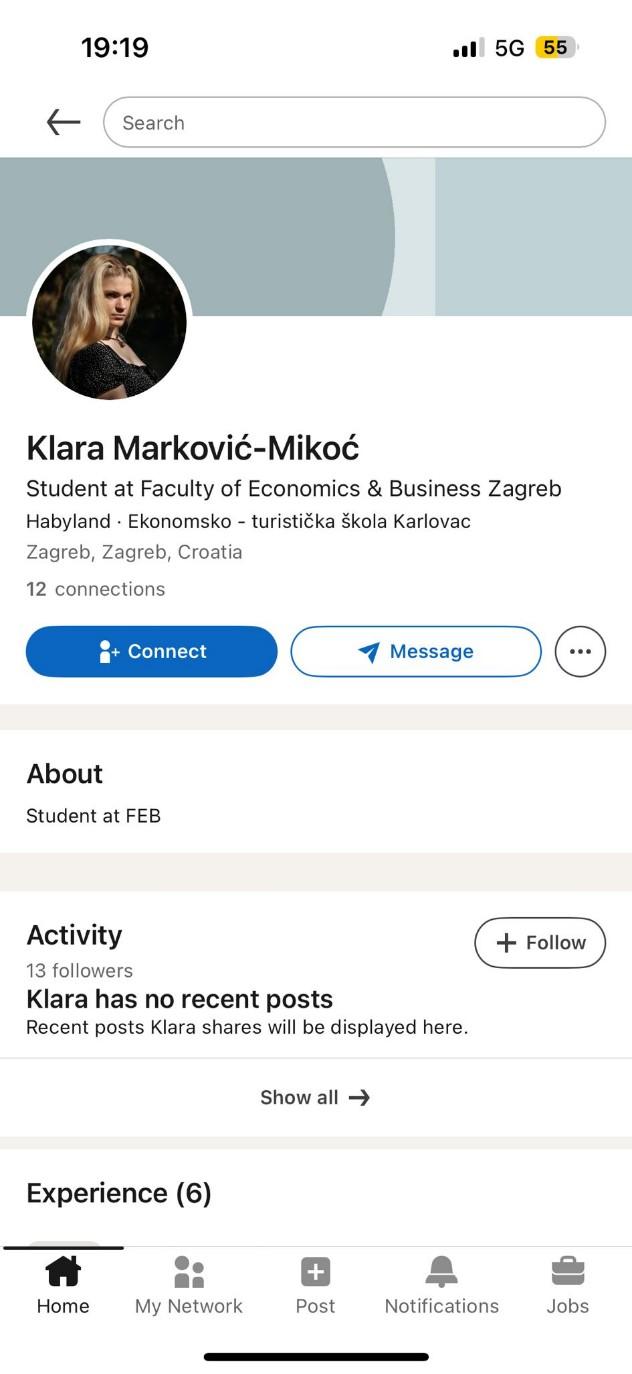Open the three-dot more options menu
Image resolution: width=632 pixels, height=1374 pixels.
[580, 652]
